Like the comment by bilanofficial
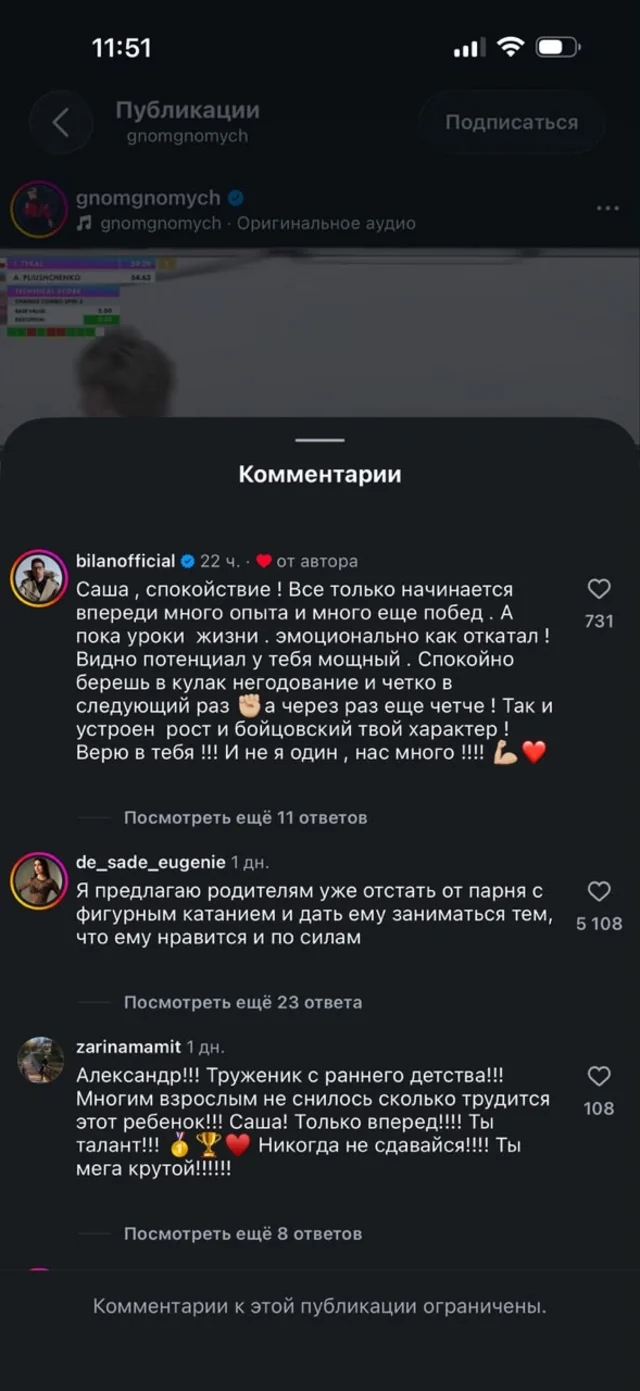The height and width of the screenshot is (1391, 640). coord(598,589)
